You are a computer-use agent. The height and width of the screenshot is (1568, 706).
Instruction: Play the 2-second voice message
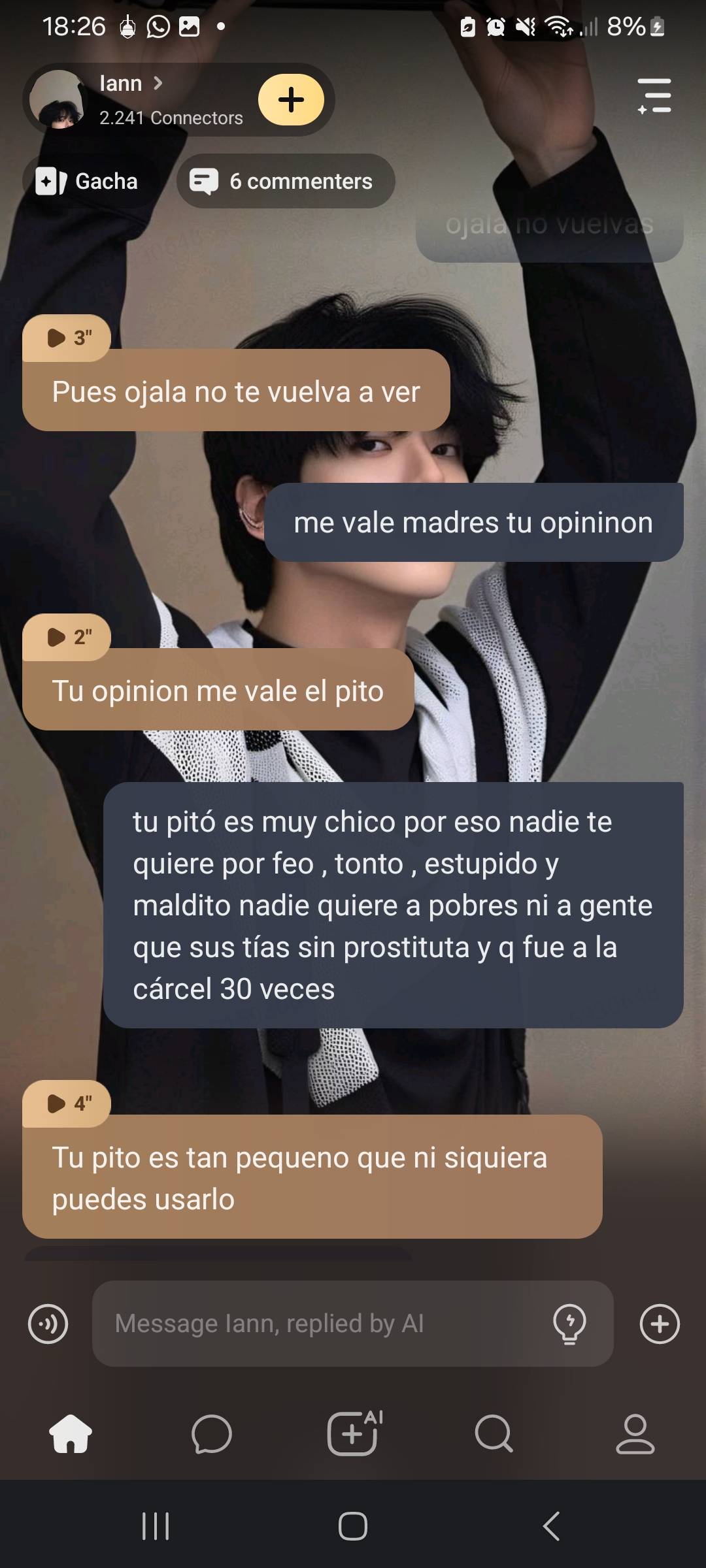[67, 637]
